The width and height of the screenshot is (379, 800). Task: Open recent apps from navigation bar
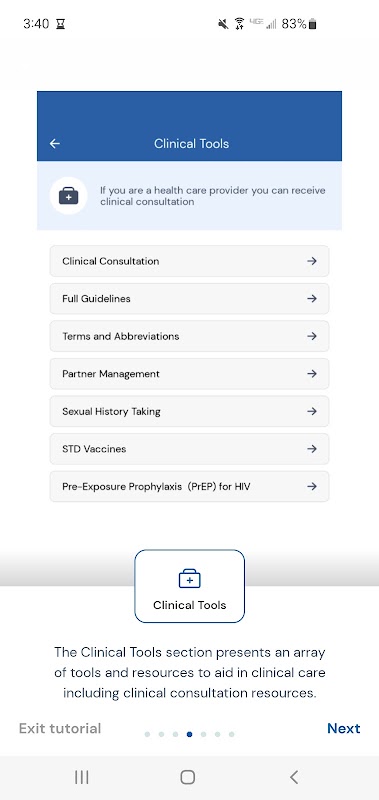click(x=82, y=777)
